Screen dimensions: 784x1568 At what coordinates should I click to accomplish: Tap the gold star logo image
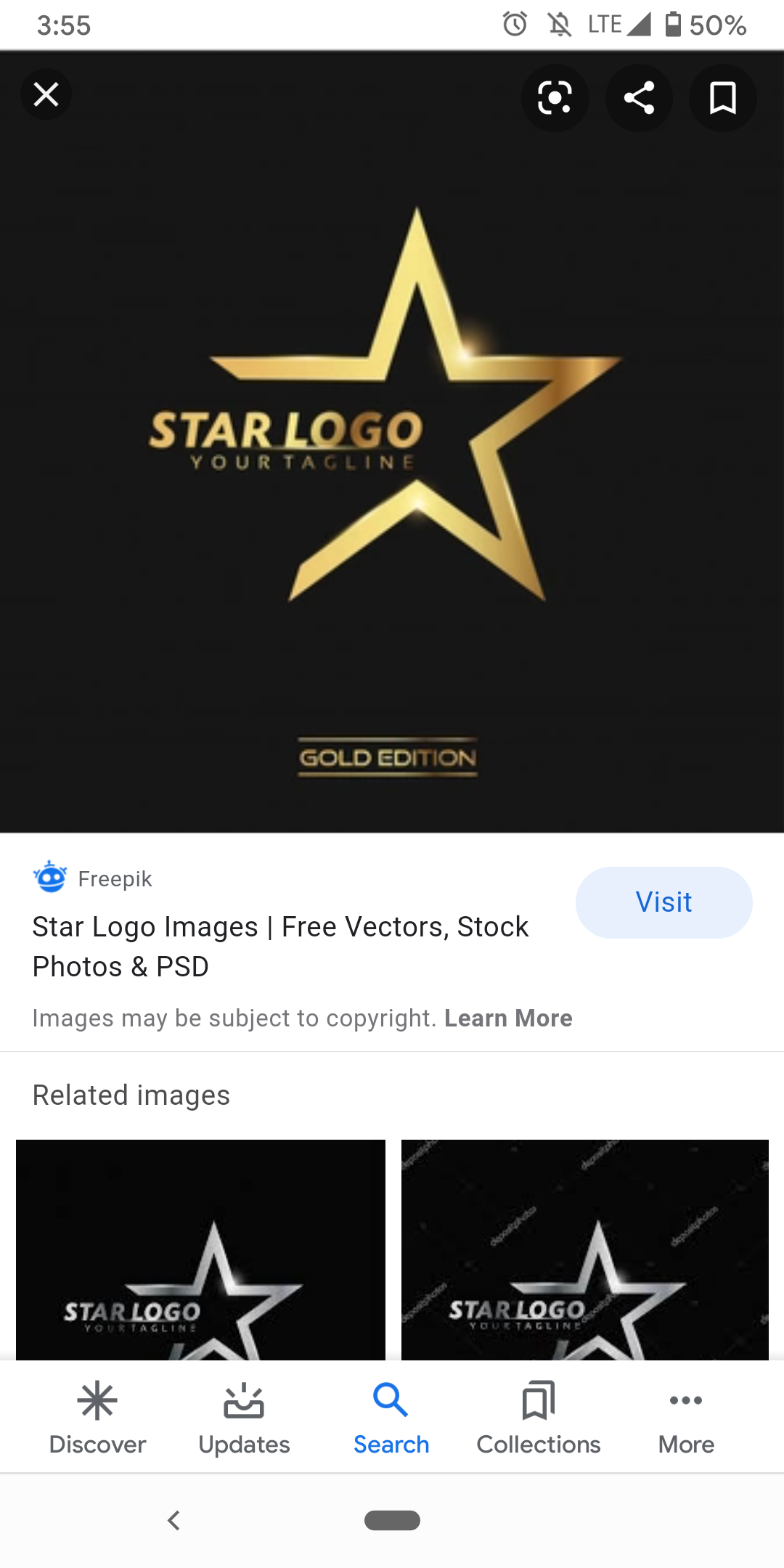(x=392, y=442)
